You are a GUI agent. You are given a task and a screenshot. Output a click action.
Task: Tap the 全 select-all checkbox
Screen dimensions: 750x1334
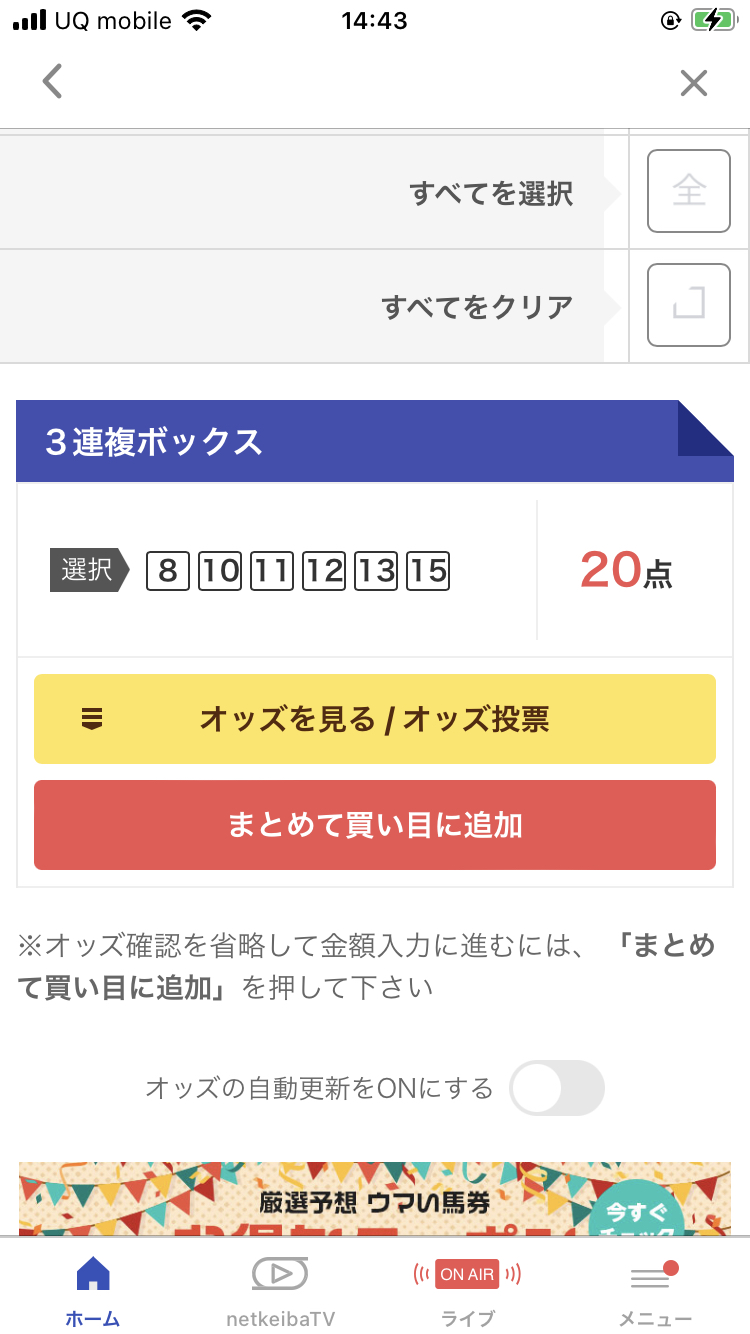(x=688, y=190)
